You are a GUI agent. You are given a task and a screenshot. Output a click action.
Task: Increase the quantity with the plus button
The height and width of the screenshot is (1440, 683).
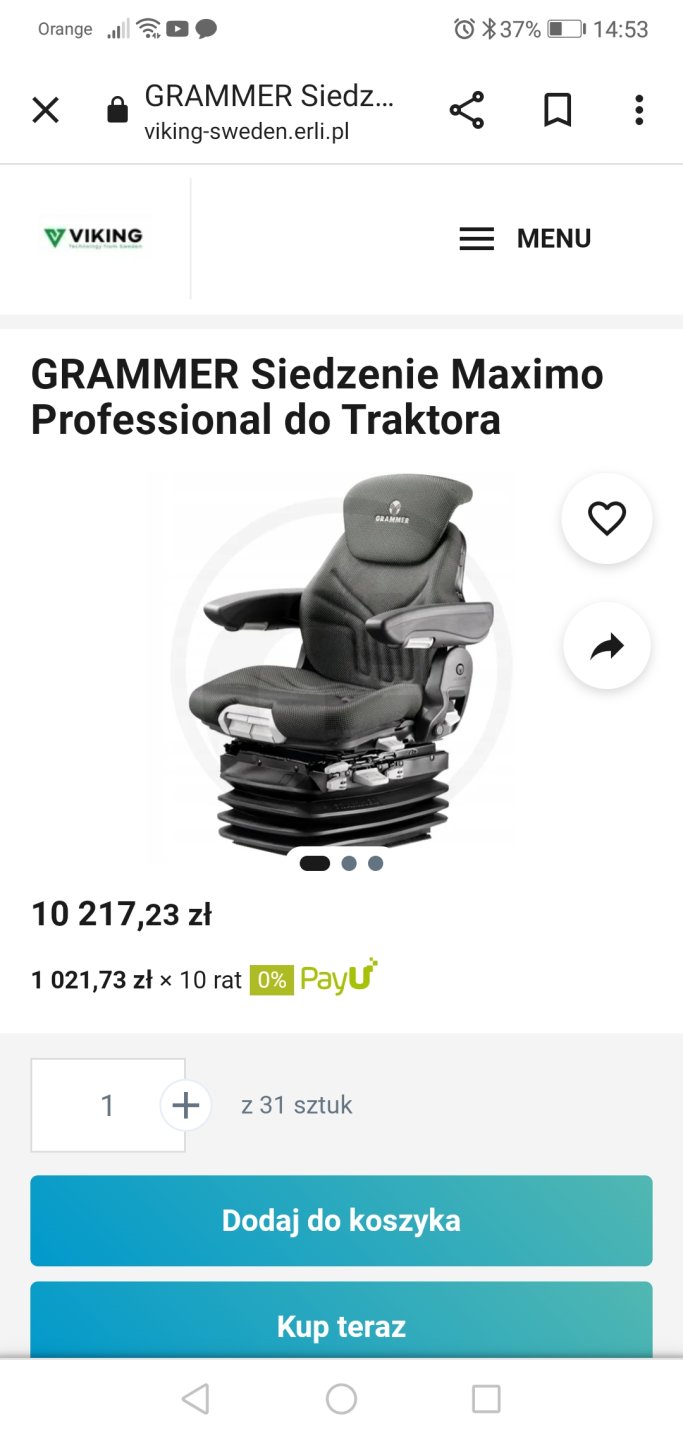coord(186,1105)
